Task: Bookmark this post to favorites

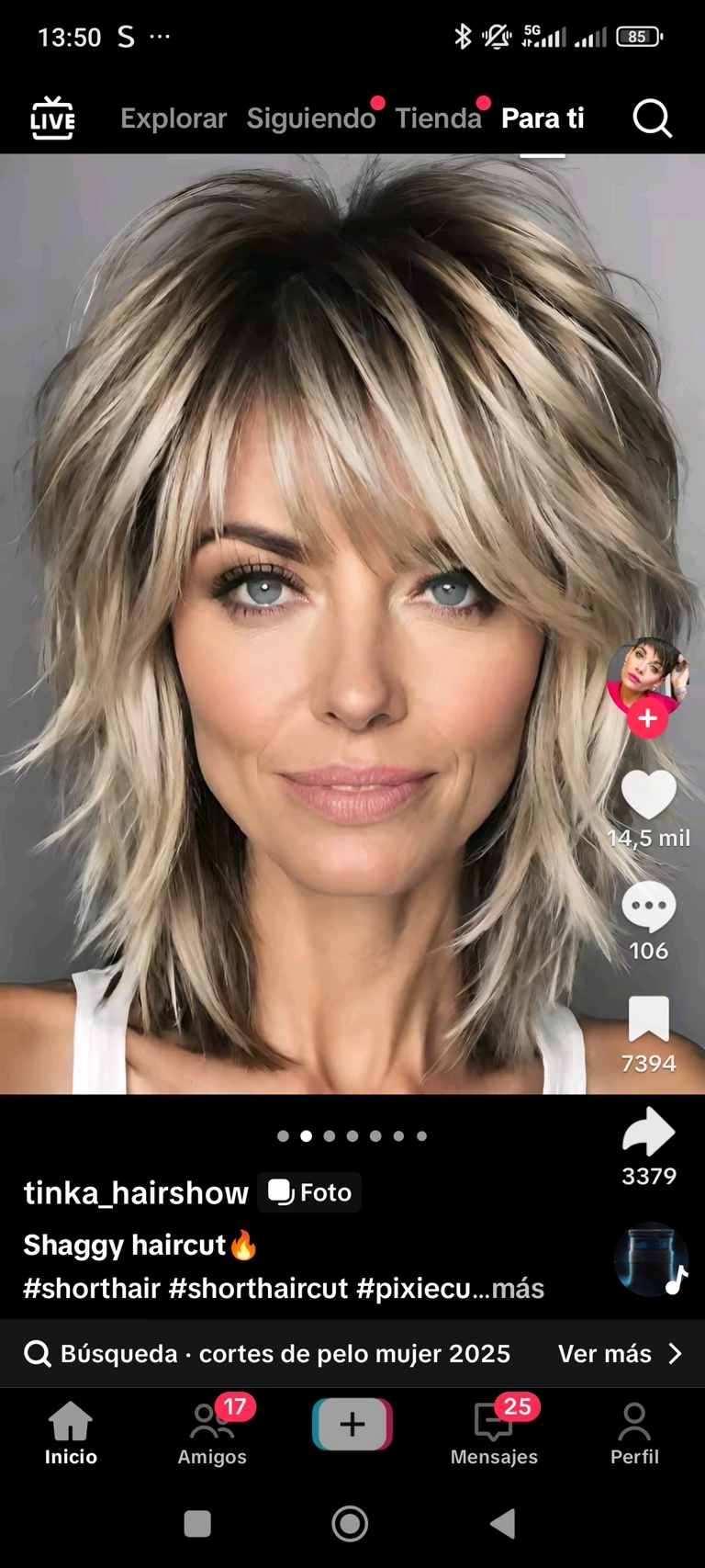Action: 648,1021
